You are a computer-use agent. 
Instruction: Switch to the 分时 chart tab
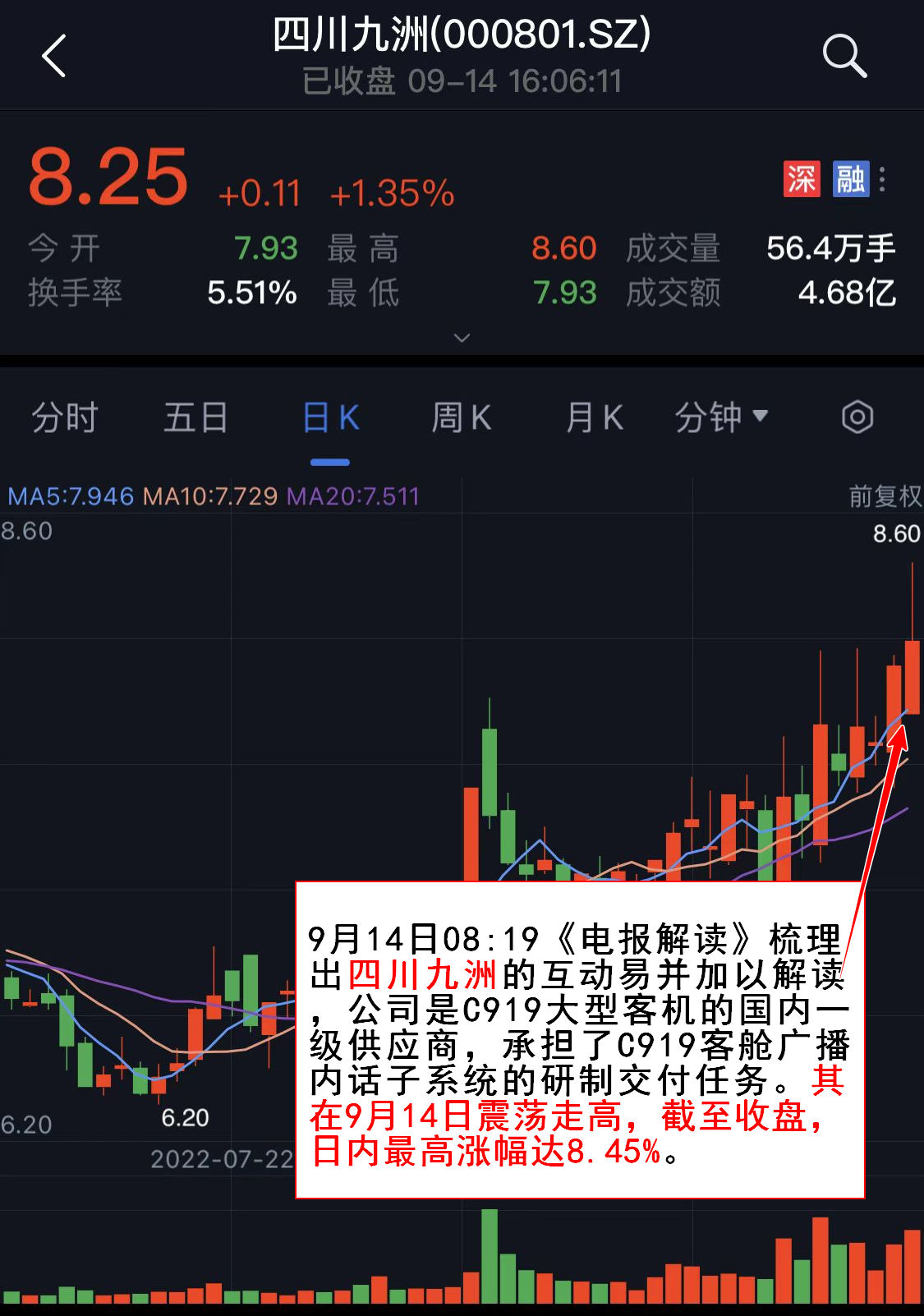(64, 418)
